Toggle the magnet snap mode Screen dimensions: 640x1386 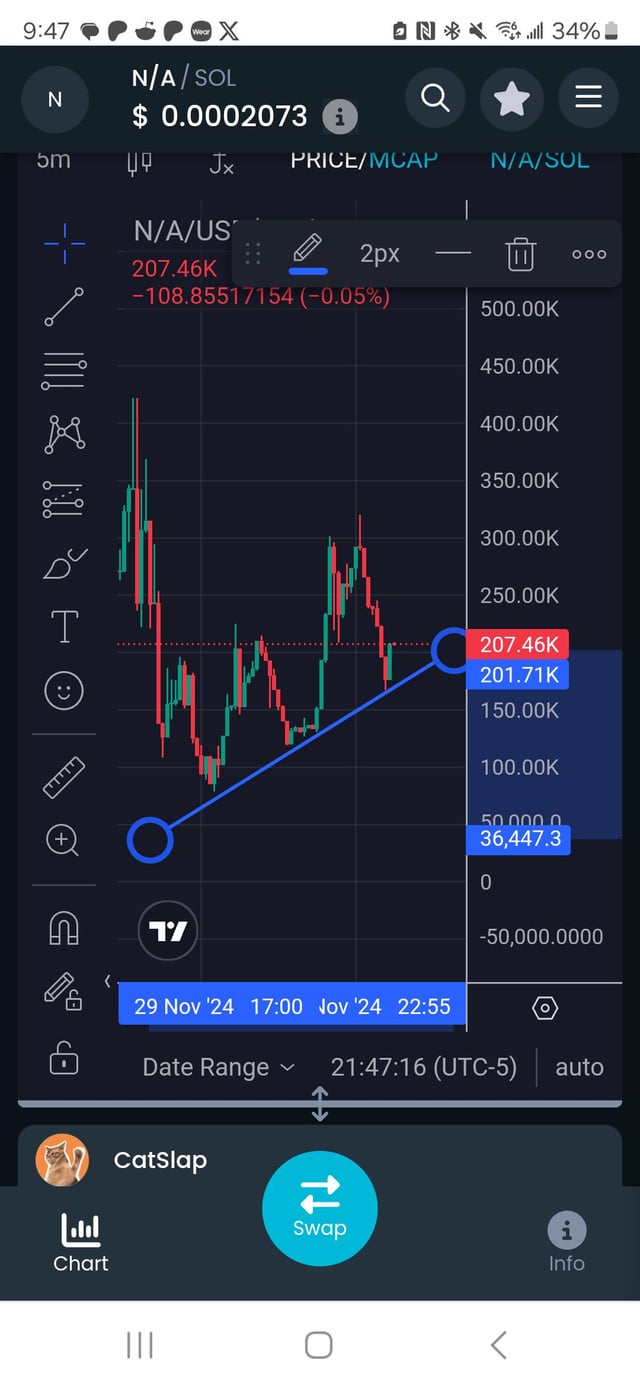(65, 929)
